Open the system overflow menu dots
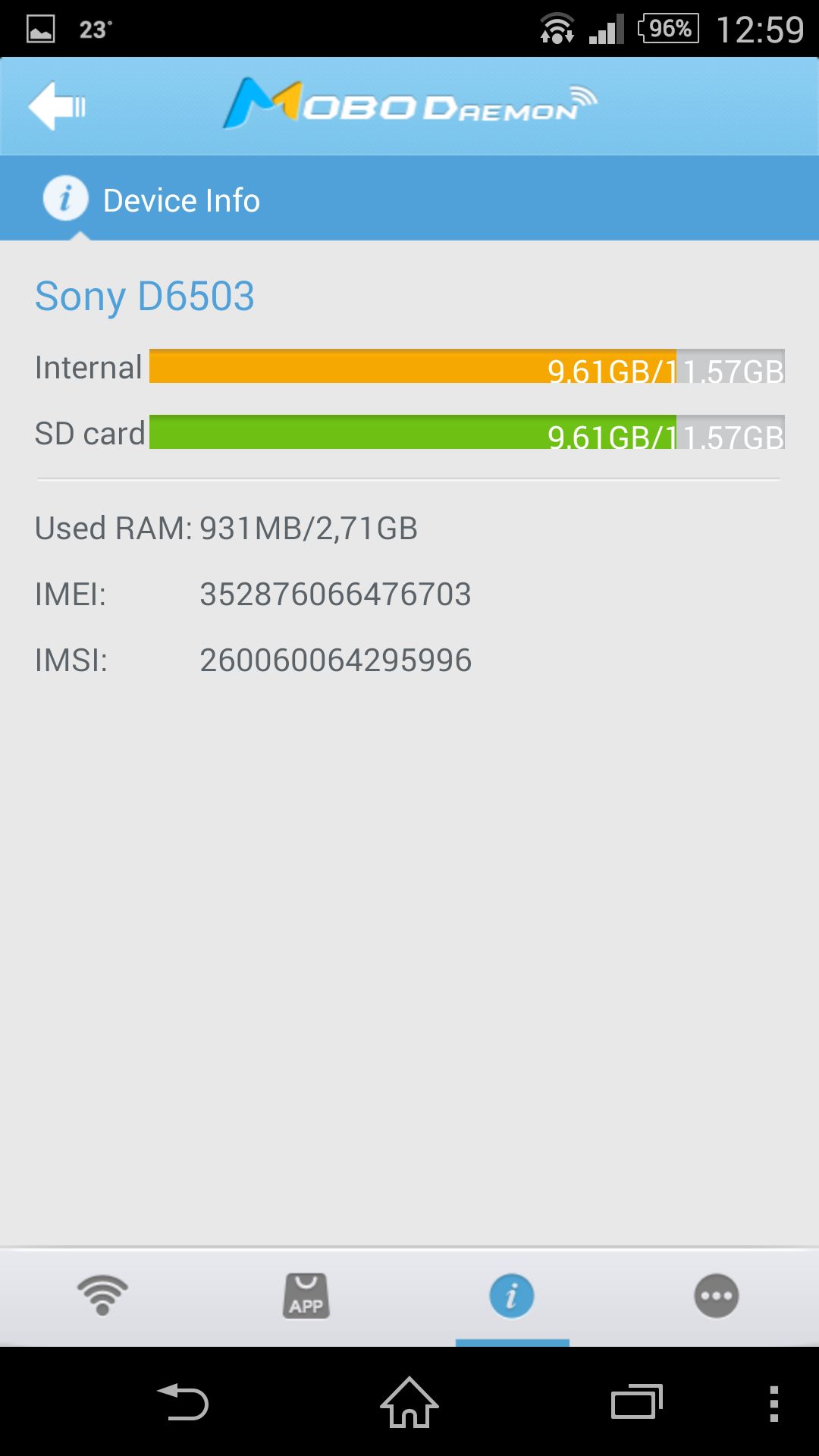The image size is (819, 1456). click(x=773, y=1403)
